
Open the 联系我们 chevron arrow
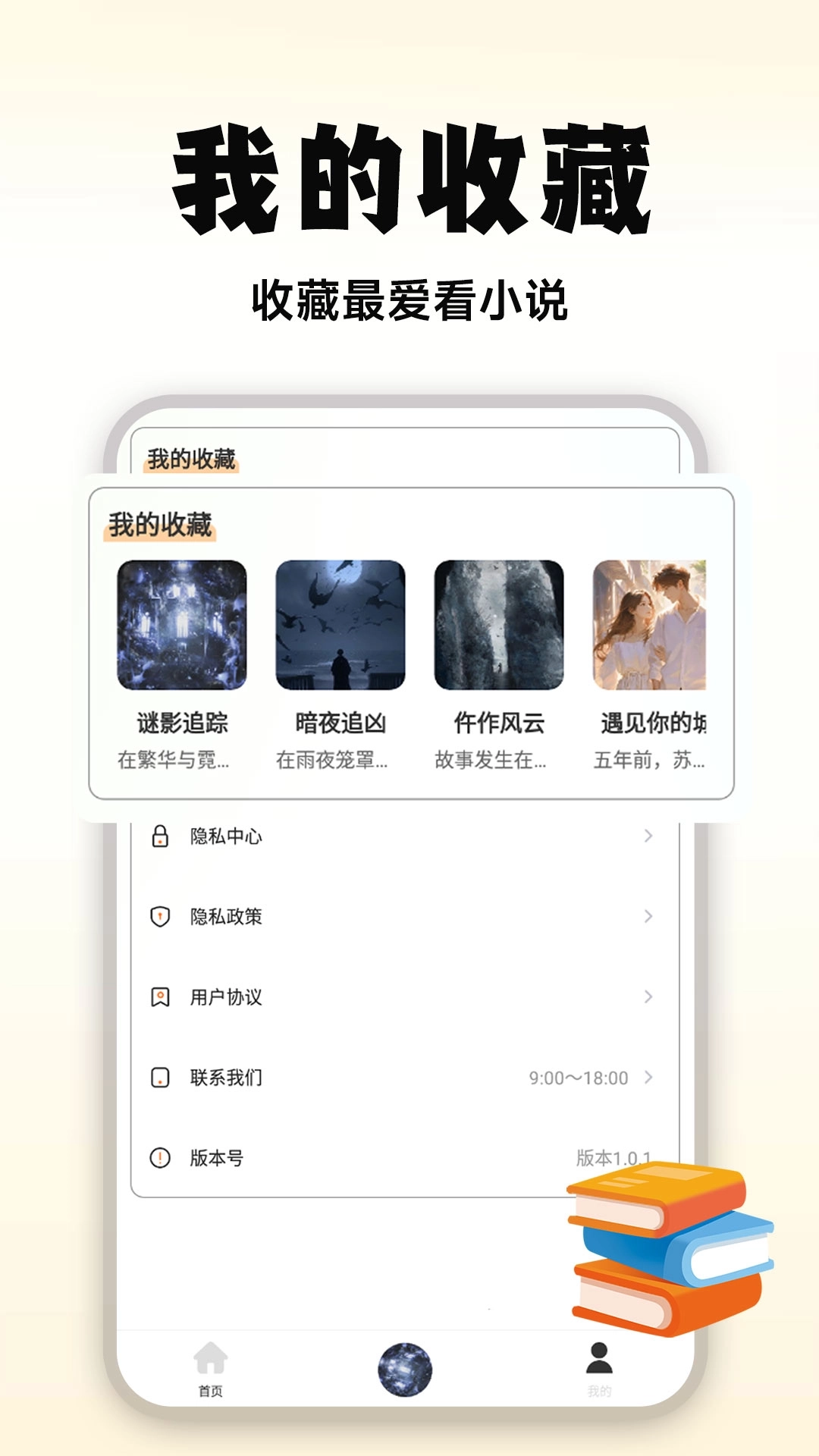pos(648,1078)
